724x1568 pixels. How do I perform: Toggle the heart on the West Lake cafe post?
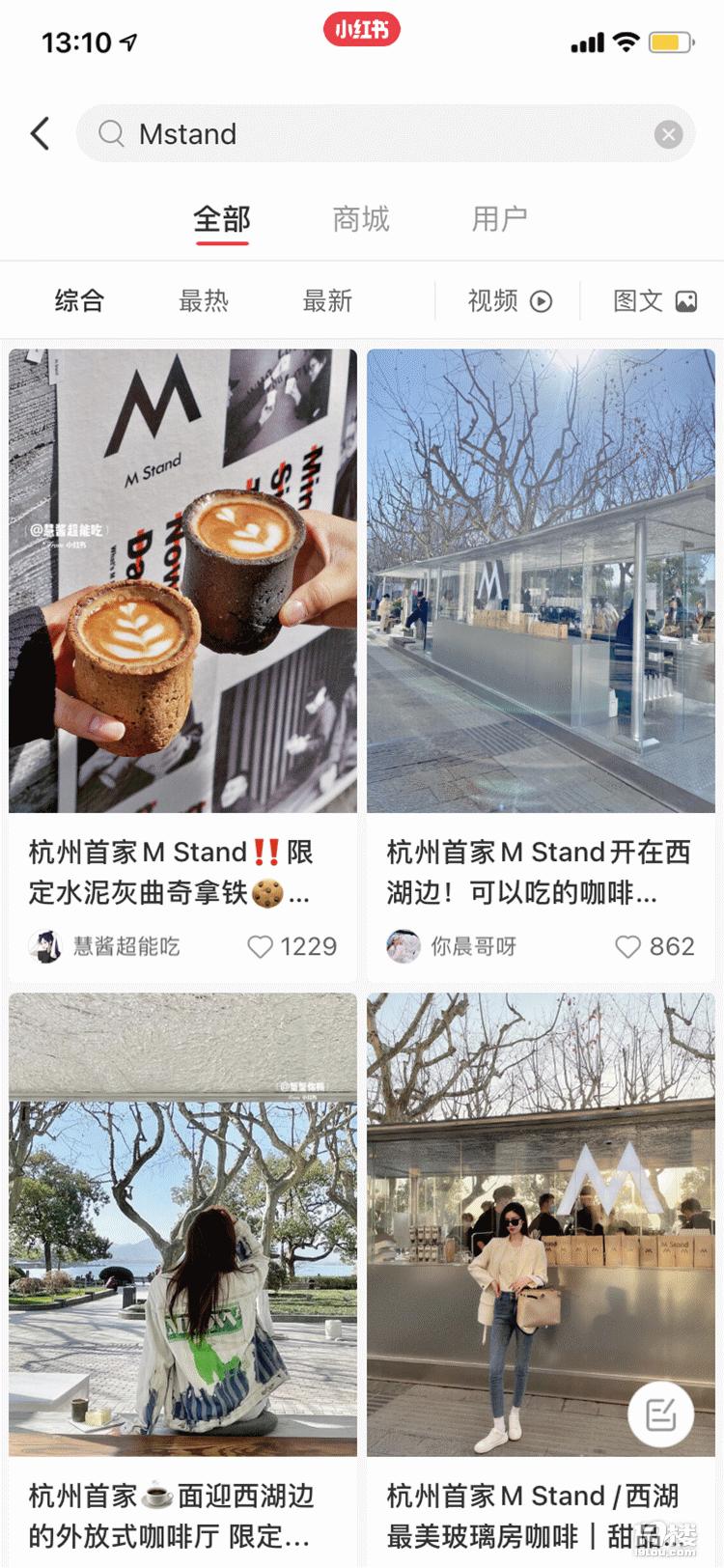[628, 946]
